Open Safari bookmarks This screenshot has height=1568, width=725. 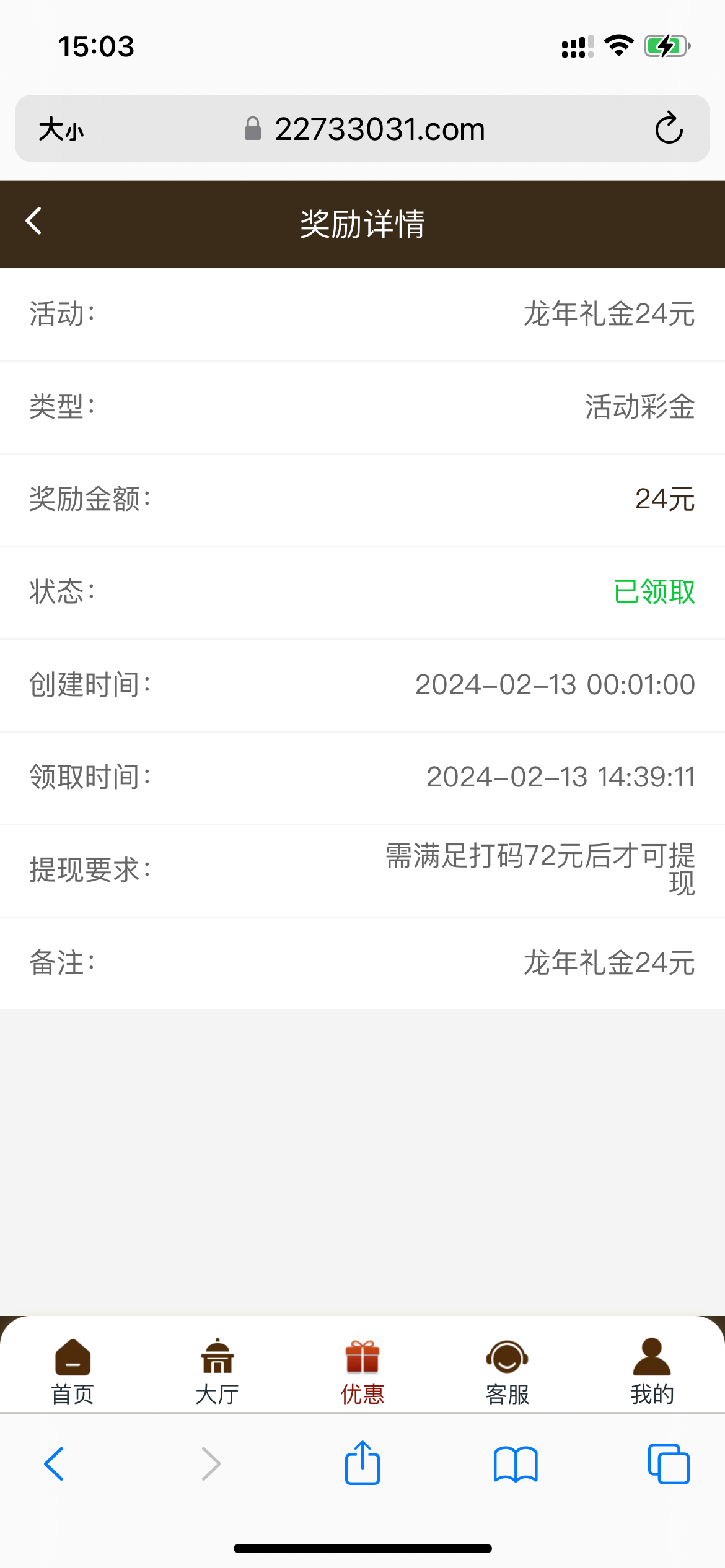pos(516,1464)
